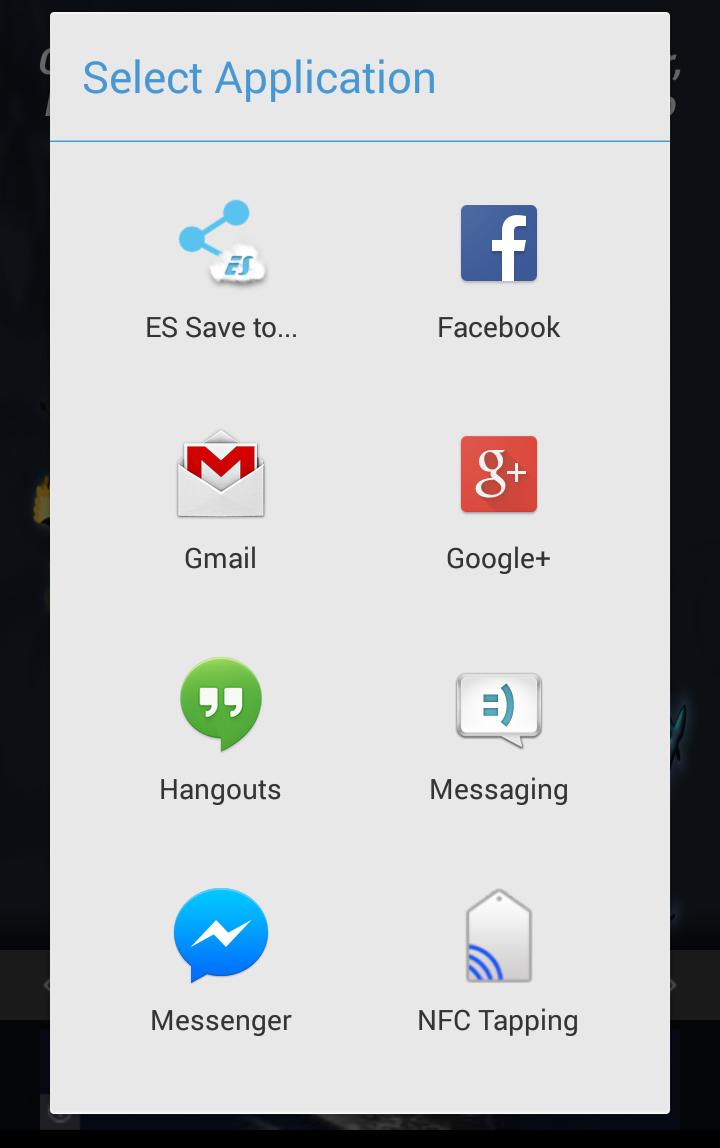
Task: Tap the truncated ES Save to... label
Action: [220, 326]
